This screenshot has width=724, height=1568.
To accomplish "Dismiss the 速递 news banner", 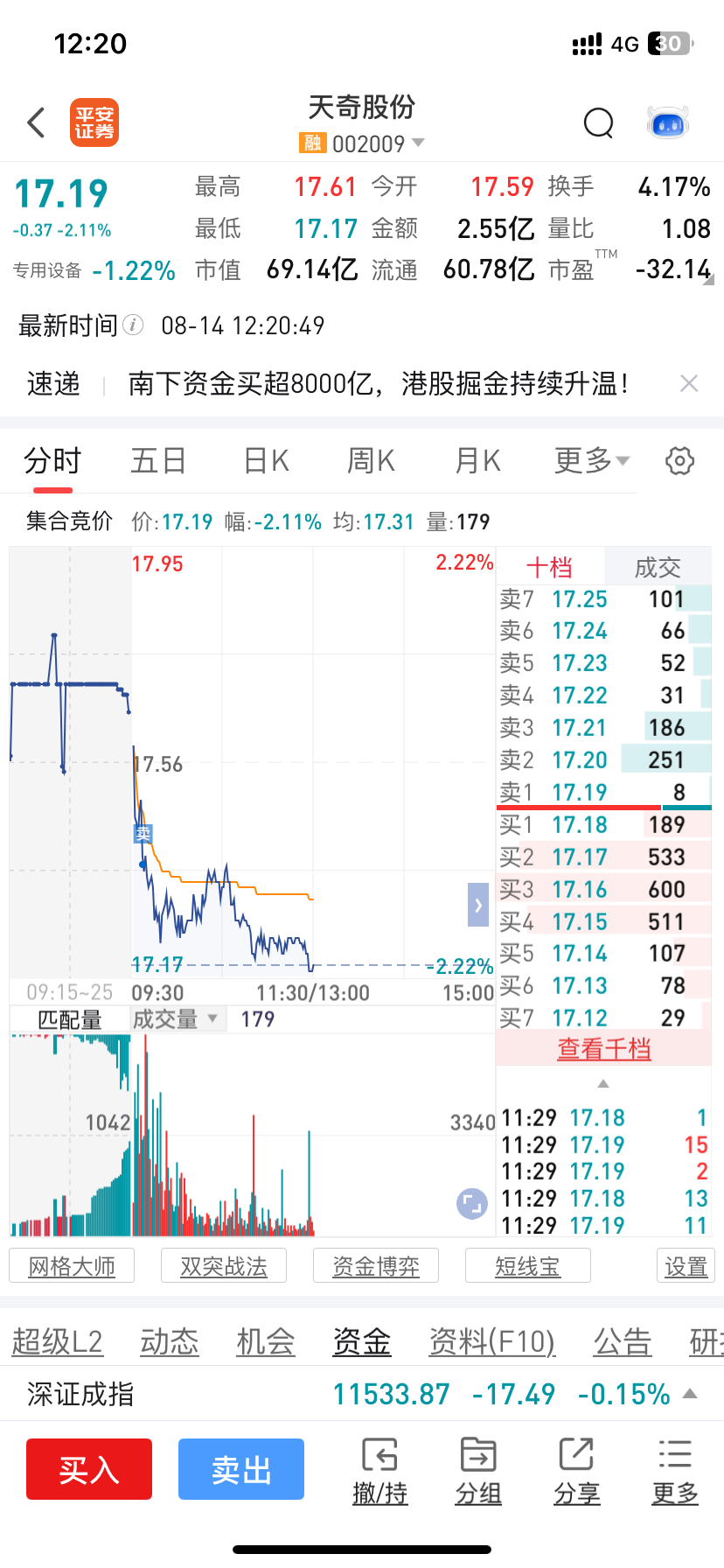I will click(689, 383).
